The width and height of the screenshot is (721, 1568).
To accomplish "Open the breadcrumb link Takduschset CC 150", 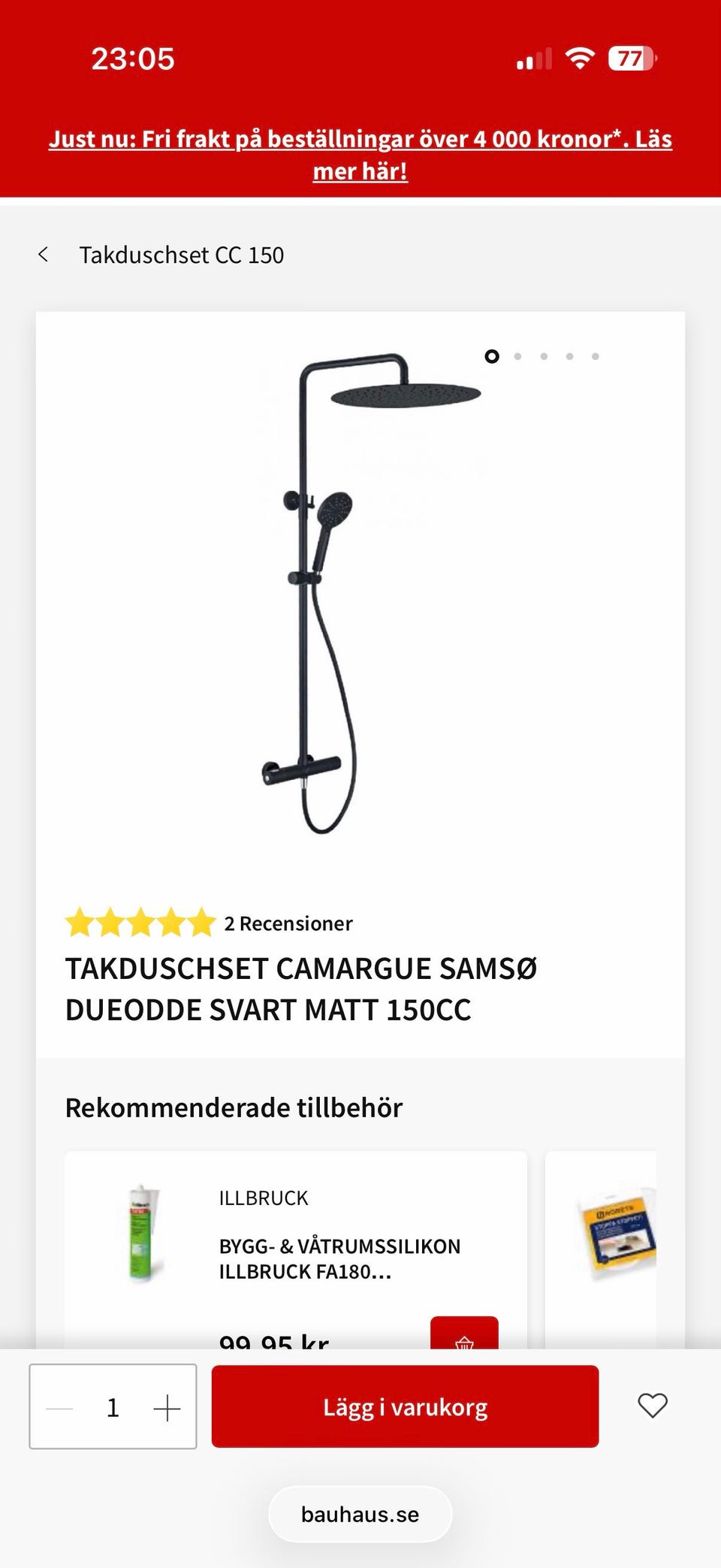I will coord(181,254).
